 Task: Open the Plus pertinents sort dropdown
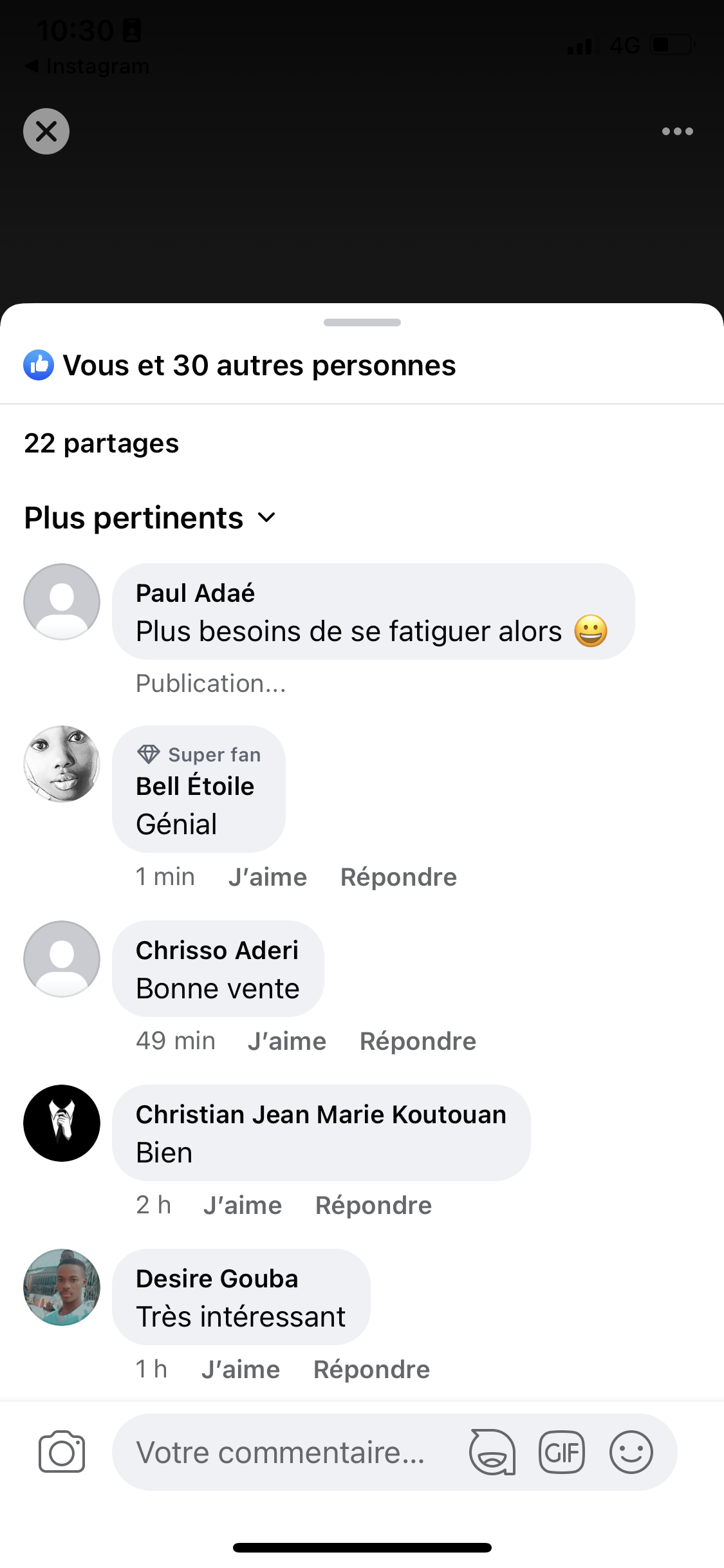click(151, 518)
